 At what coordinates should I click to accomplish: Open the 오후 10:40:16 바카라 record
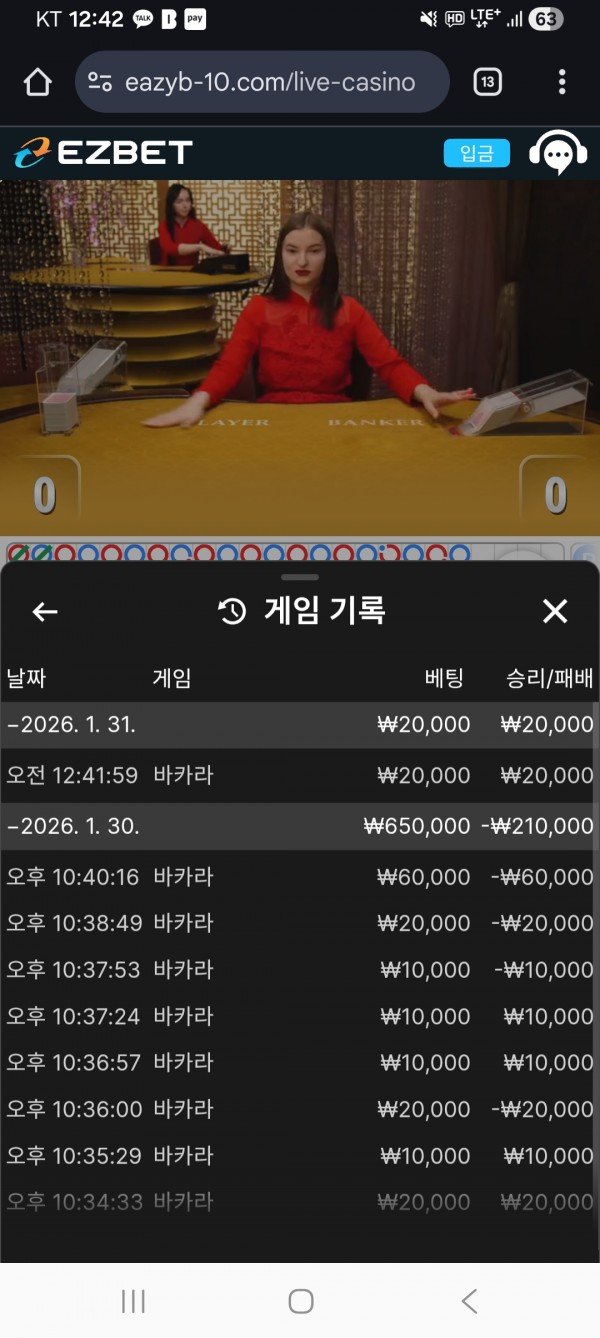(300, 877)
